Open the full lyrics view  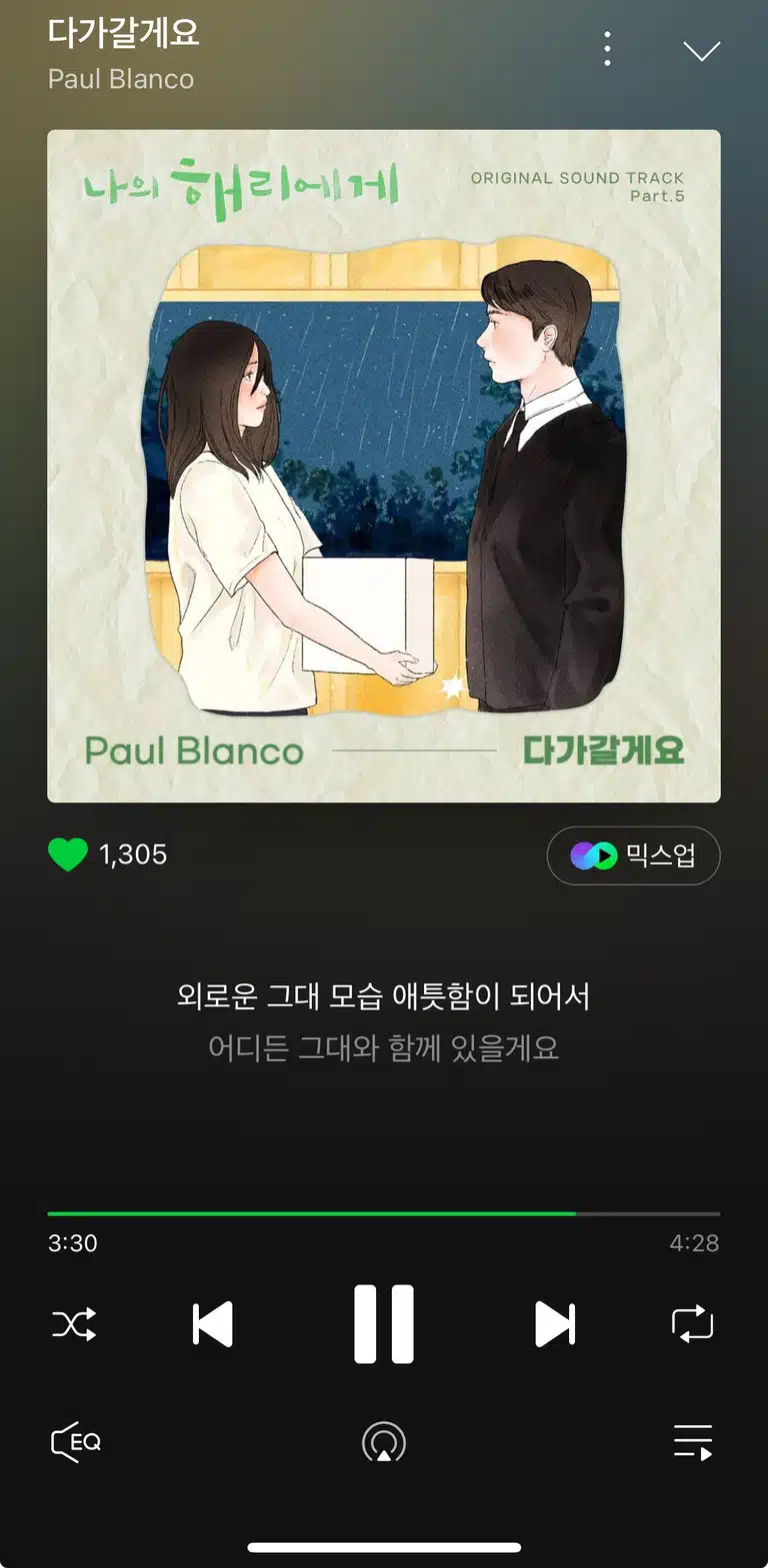pyautogui.click(x=383, y=1021)
